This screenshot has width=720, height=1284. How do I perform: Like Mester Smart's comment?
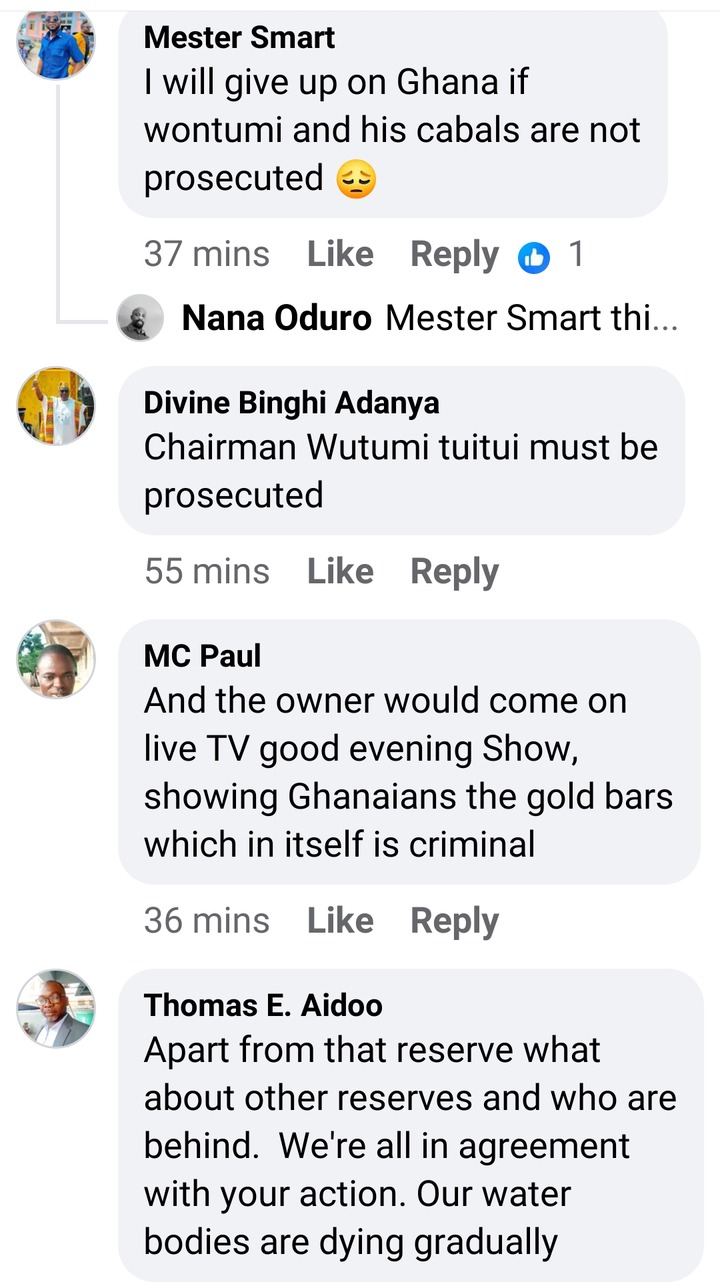click(340, 255)
